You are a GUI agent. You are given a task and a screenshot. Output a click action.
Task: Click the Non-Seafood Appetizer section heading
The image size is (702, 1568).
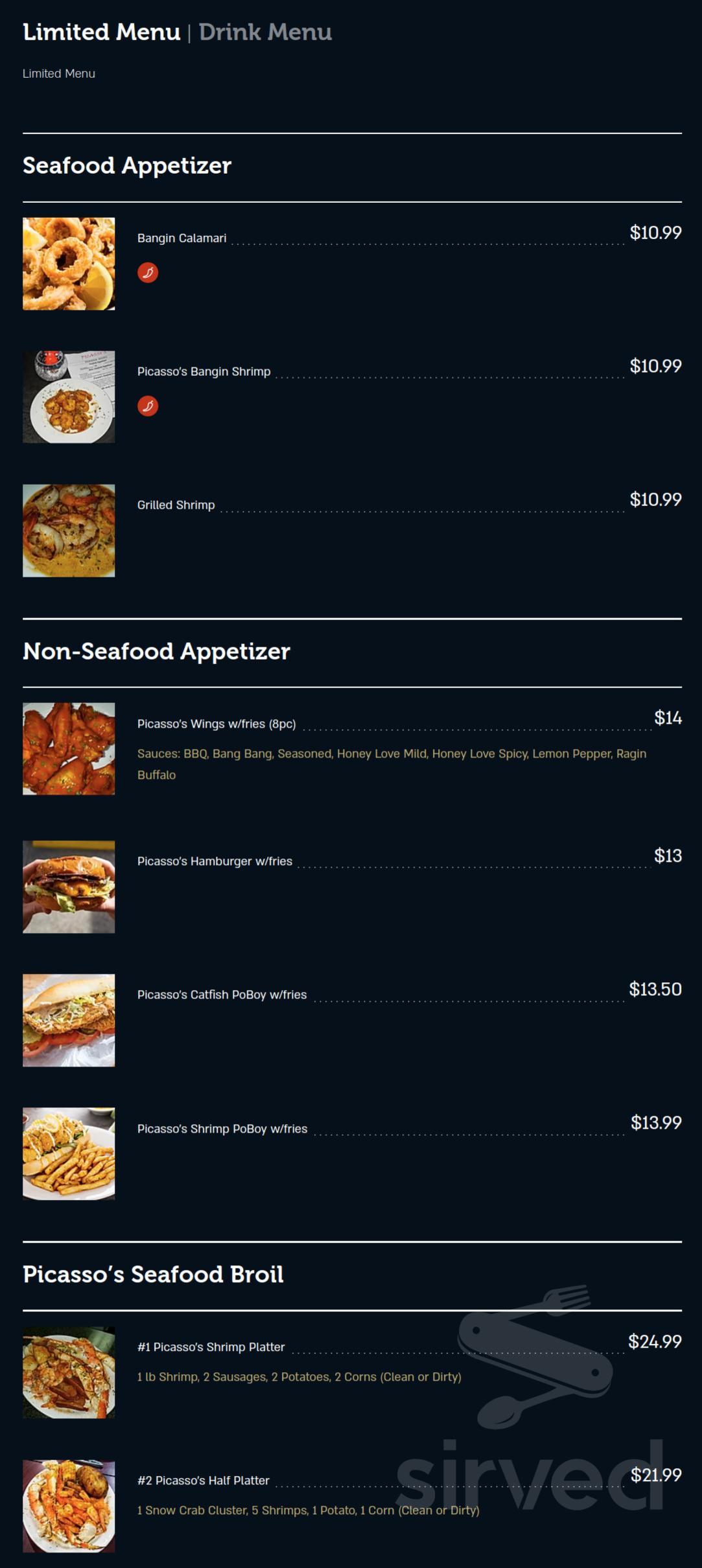pyautogui.click(x=158, y=651)
